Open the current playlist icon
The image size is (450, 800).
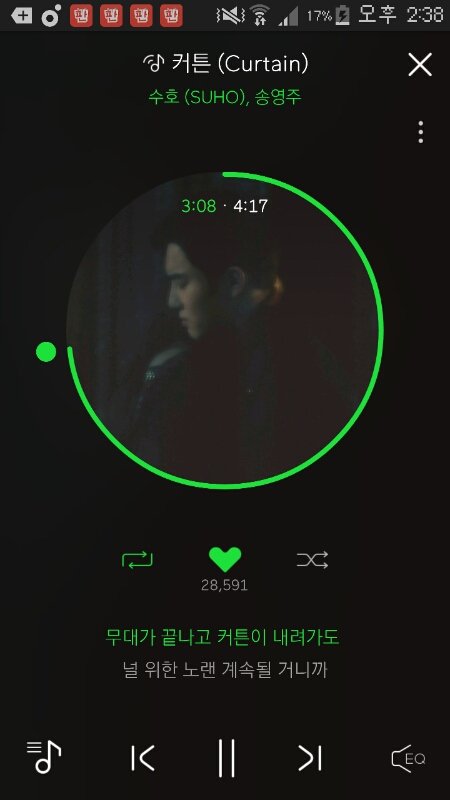[x=44, y=757]
